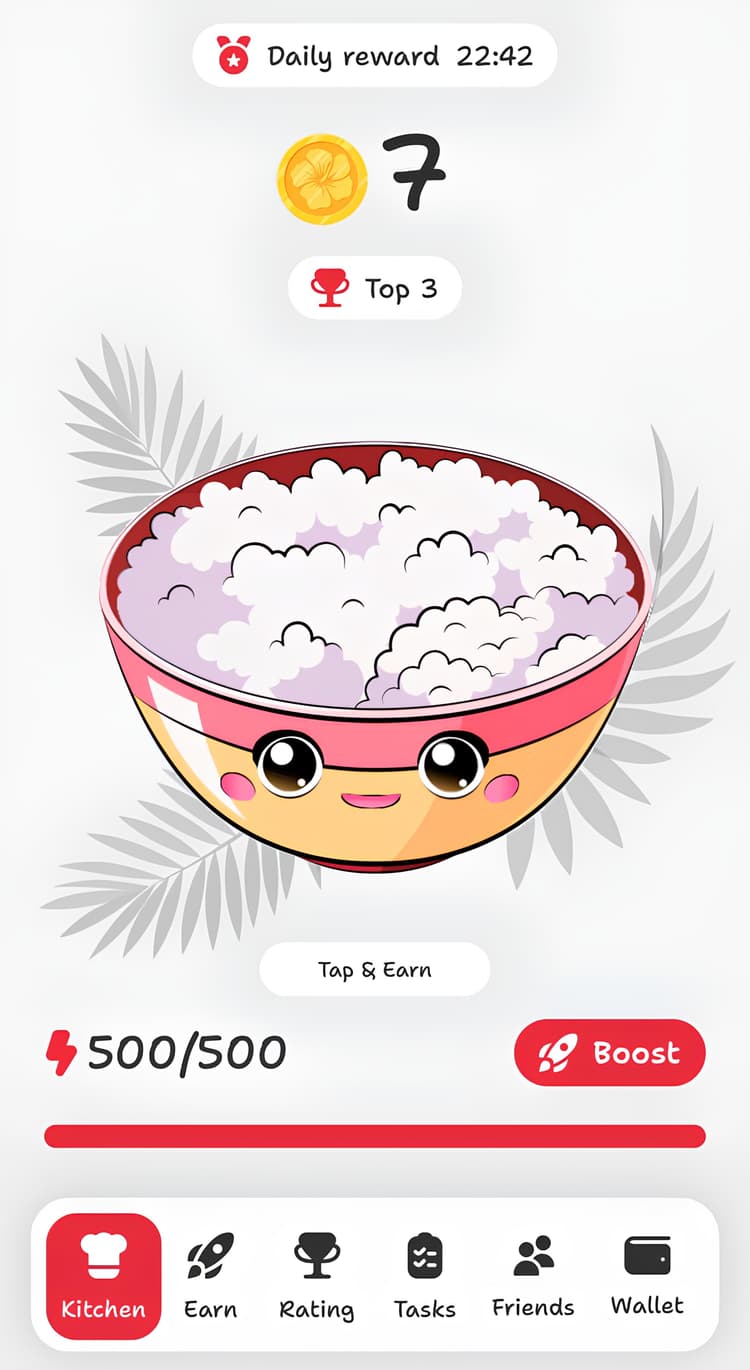Open the Boost menu

pyautogui.click(x=609, y=1053)
